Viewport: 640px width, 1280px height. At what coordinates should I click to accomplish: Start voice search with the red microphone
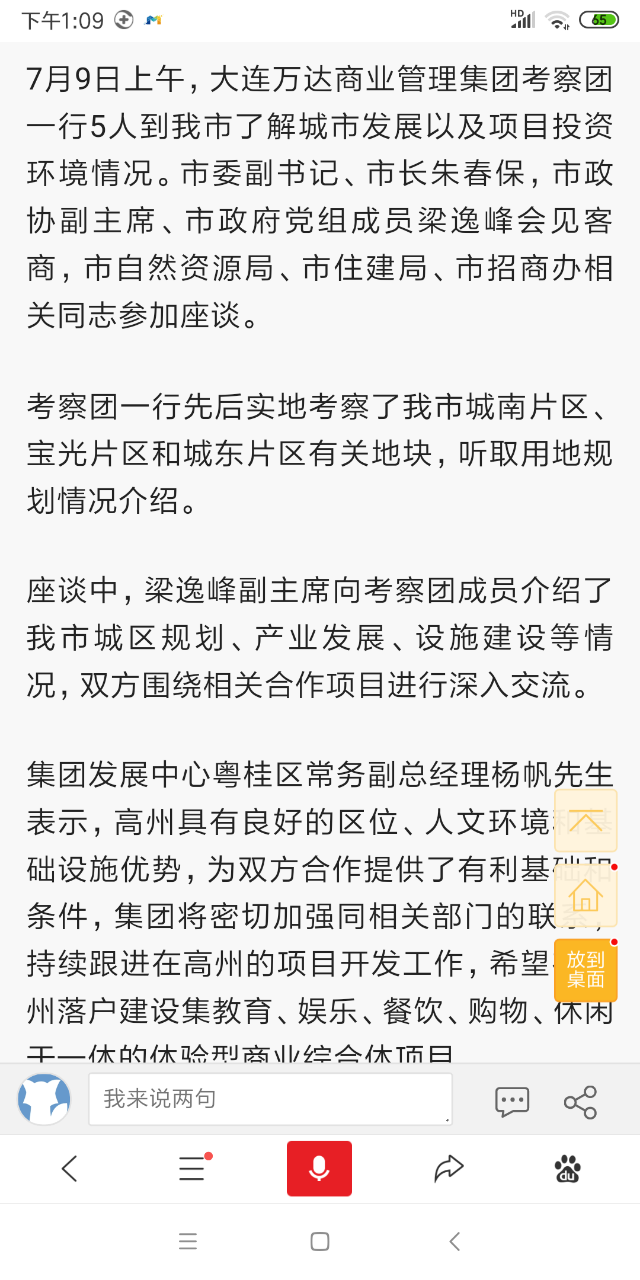tap(319, 1168)
